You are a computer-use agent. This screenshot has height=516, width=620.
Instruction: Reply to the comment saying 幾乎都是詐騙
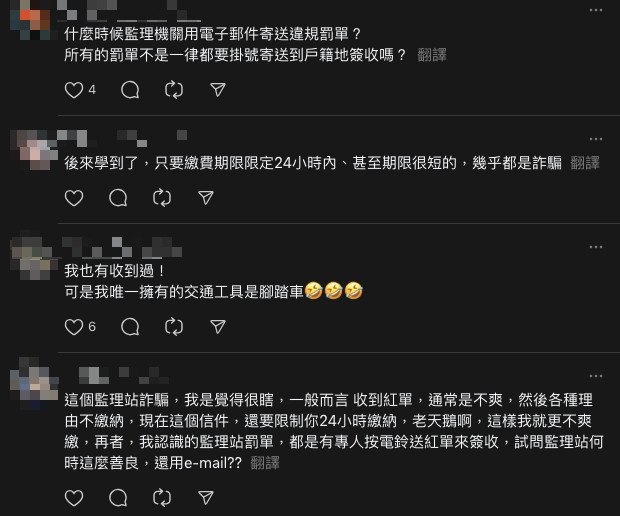(x=130, y=198)
